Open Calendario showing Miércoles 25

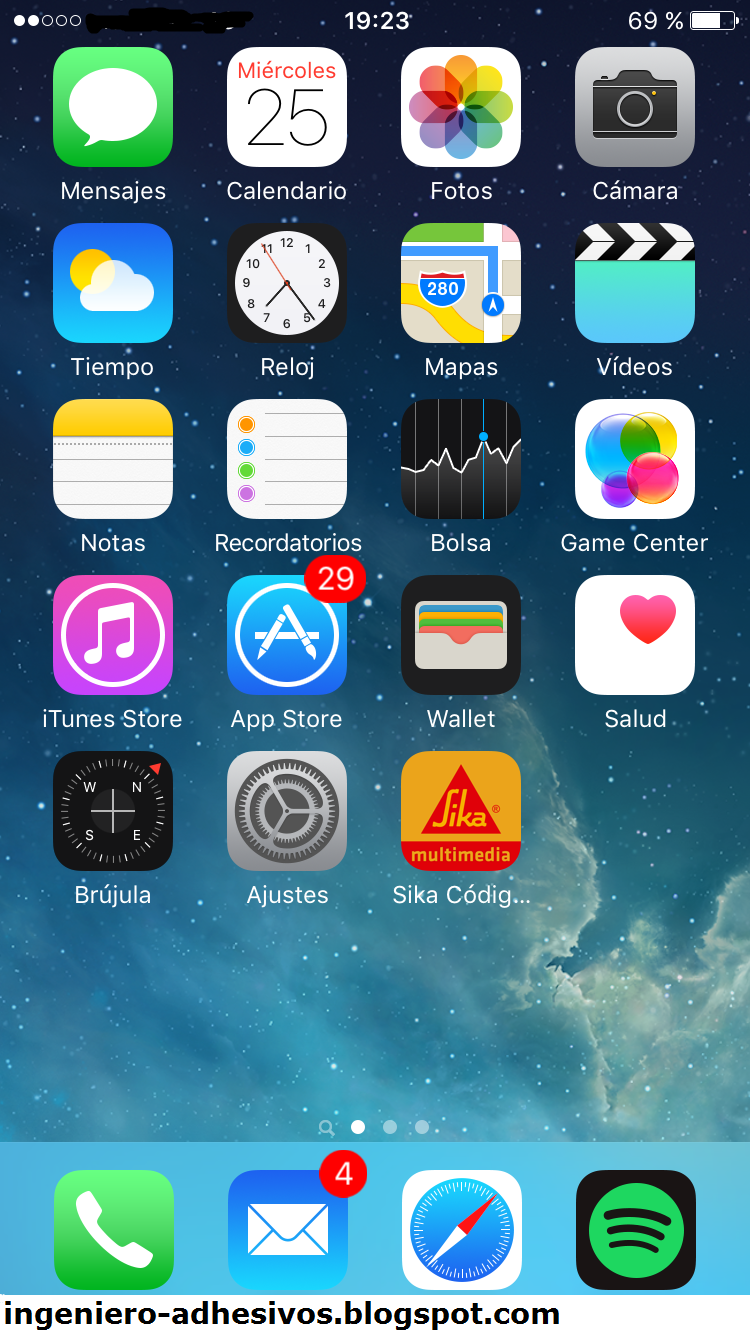[287, 107]
